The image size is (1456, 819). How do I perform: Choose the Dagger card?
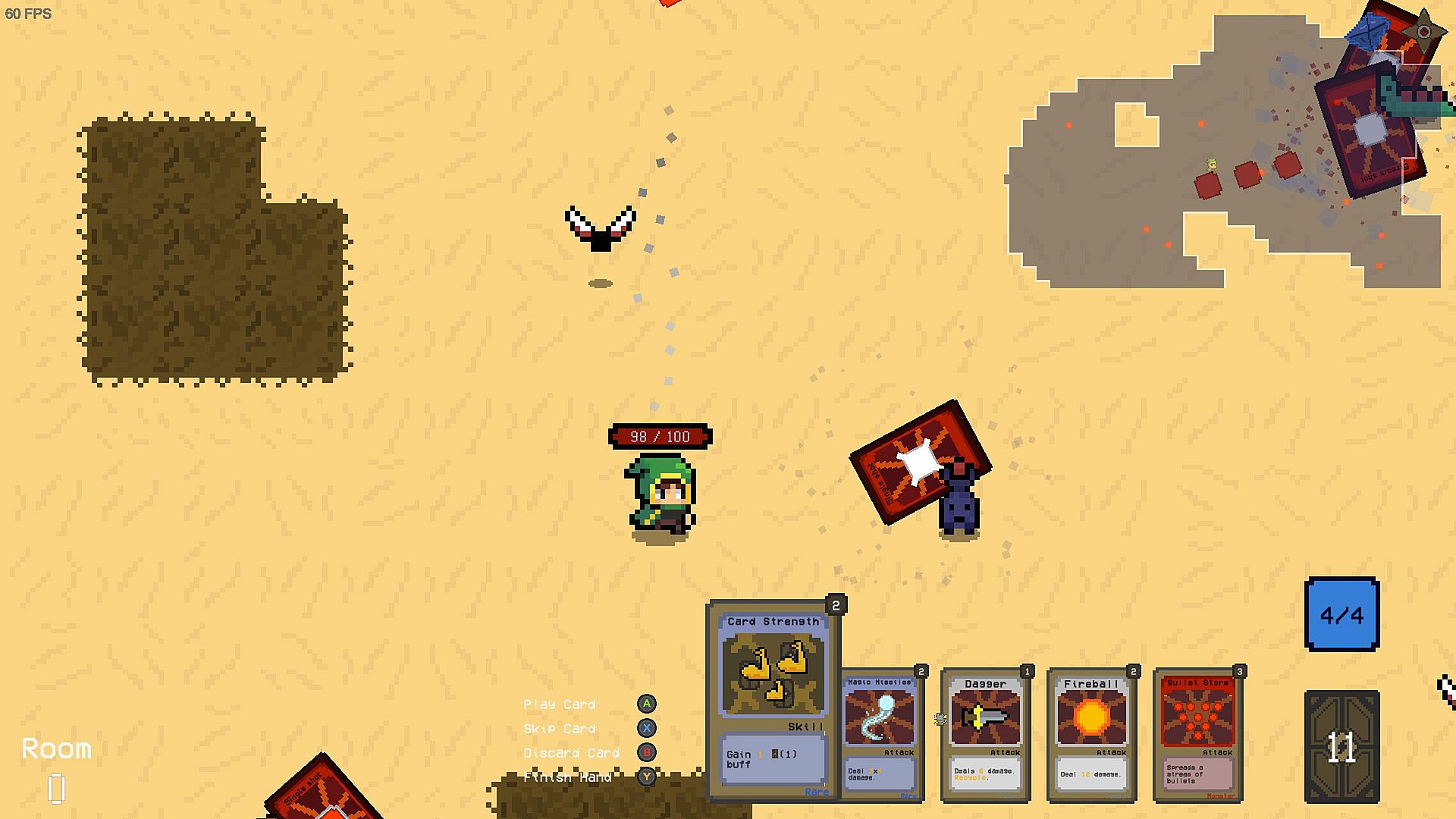coord(985,736)
